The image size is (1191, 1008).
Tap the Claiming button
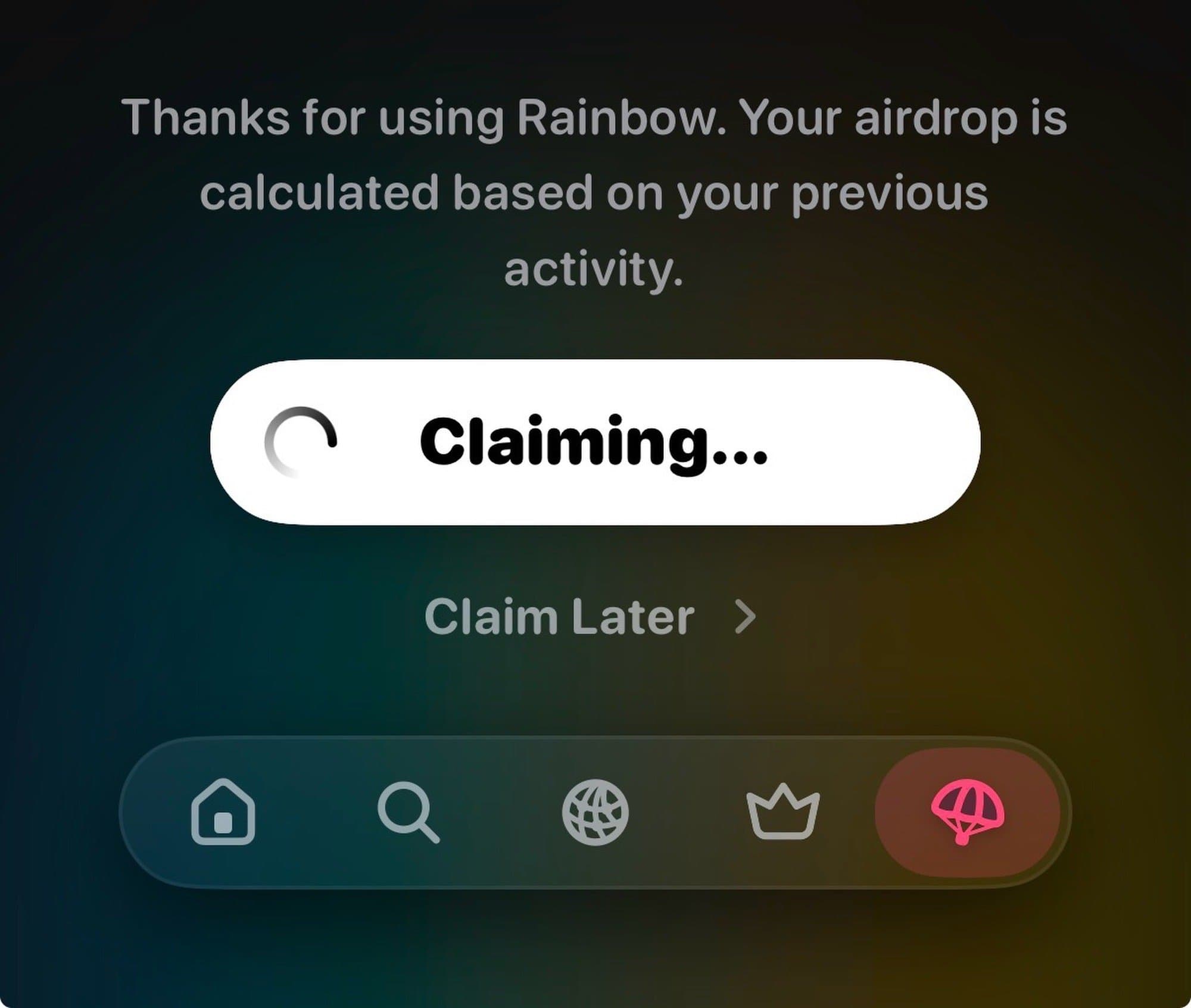pos(594,442)
